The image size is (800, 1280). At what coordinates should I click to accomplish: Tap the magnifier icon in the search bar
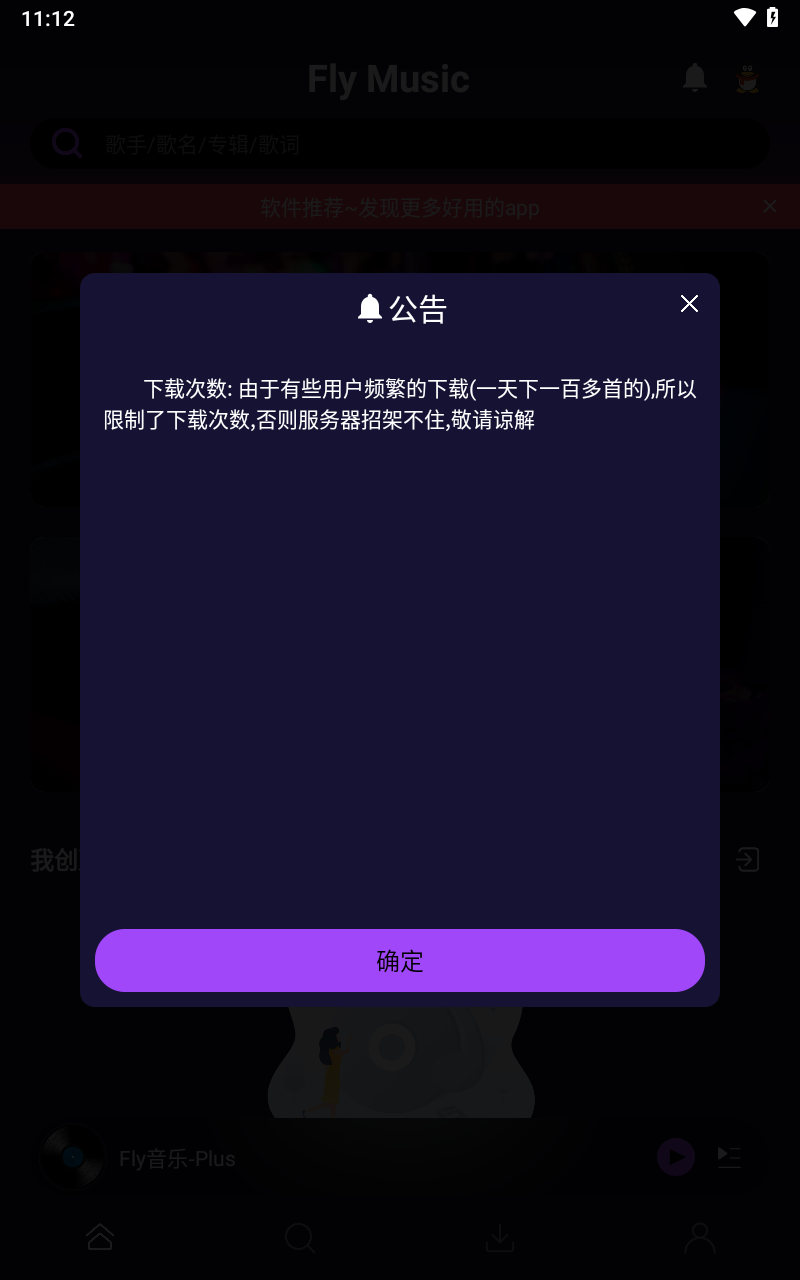pos(67,143)
